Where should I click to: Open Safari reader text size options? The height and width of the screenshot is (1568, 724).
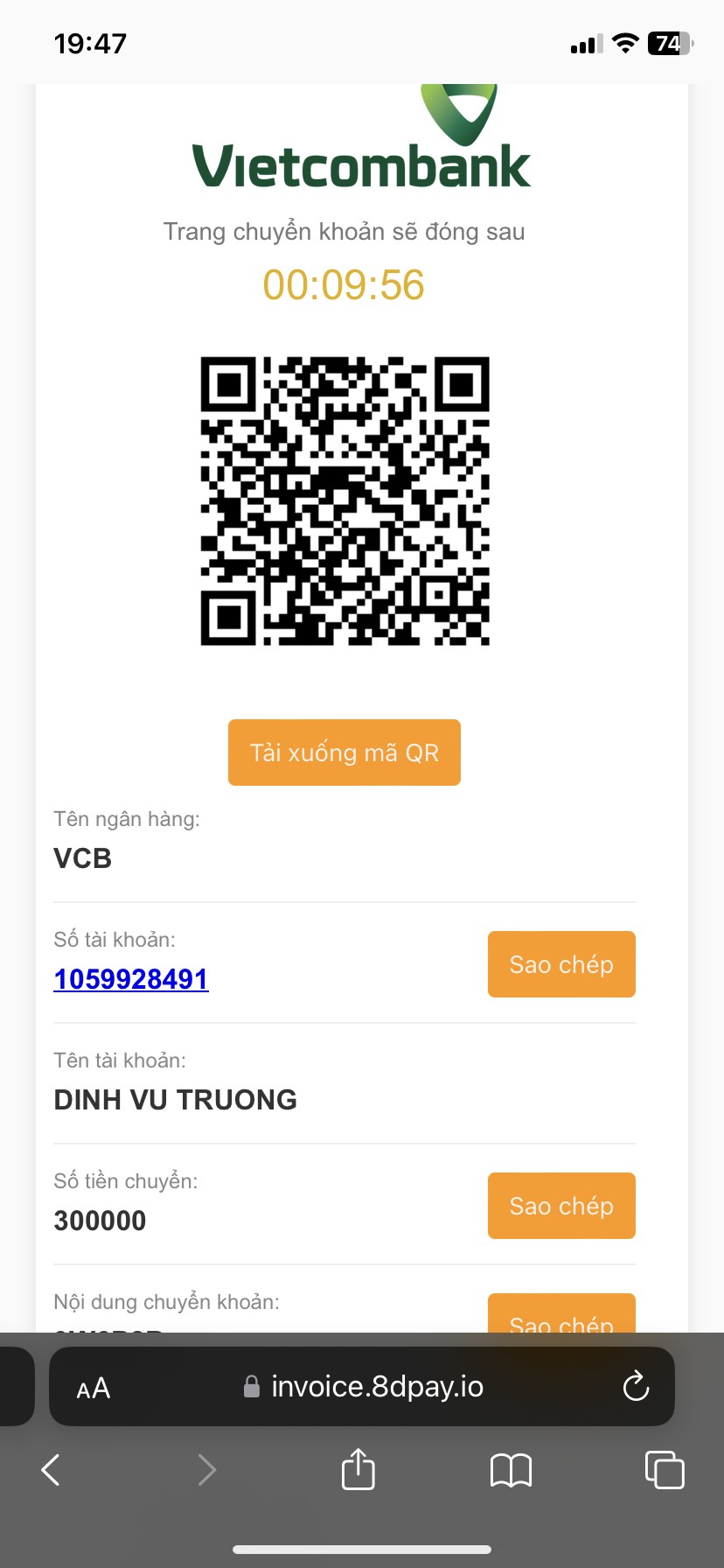[94, 1389]
